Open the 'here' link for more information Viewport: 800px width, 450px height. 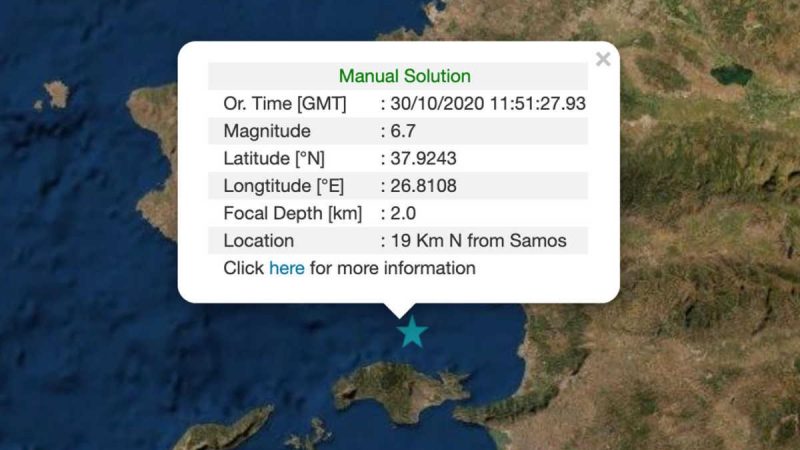(286, 268)
